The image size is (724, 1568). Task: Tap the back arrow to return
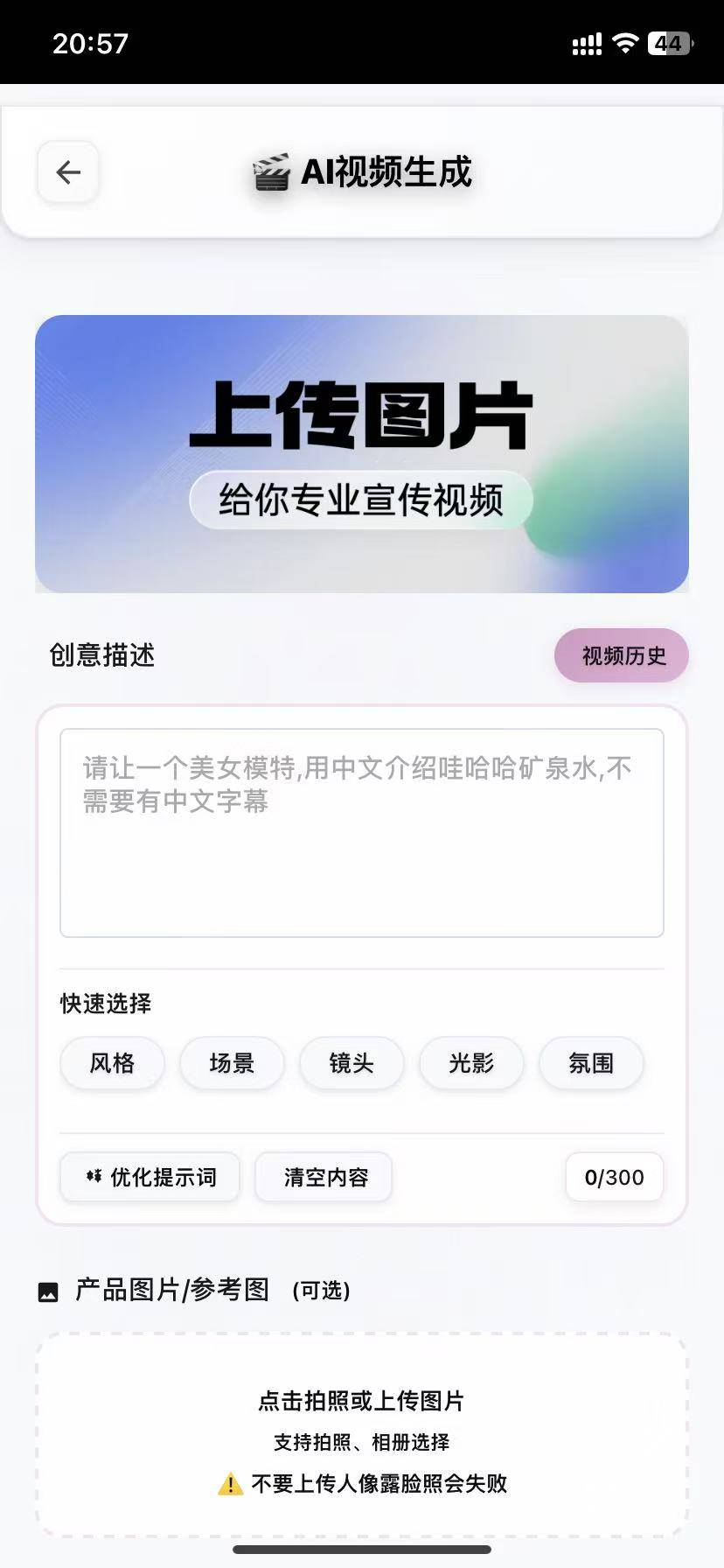tap(68, 172)
